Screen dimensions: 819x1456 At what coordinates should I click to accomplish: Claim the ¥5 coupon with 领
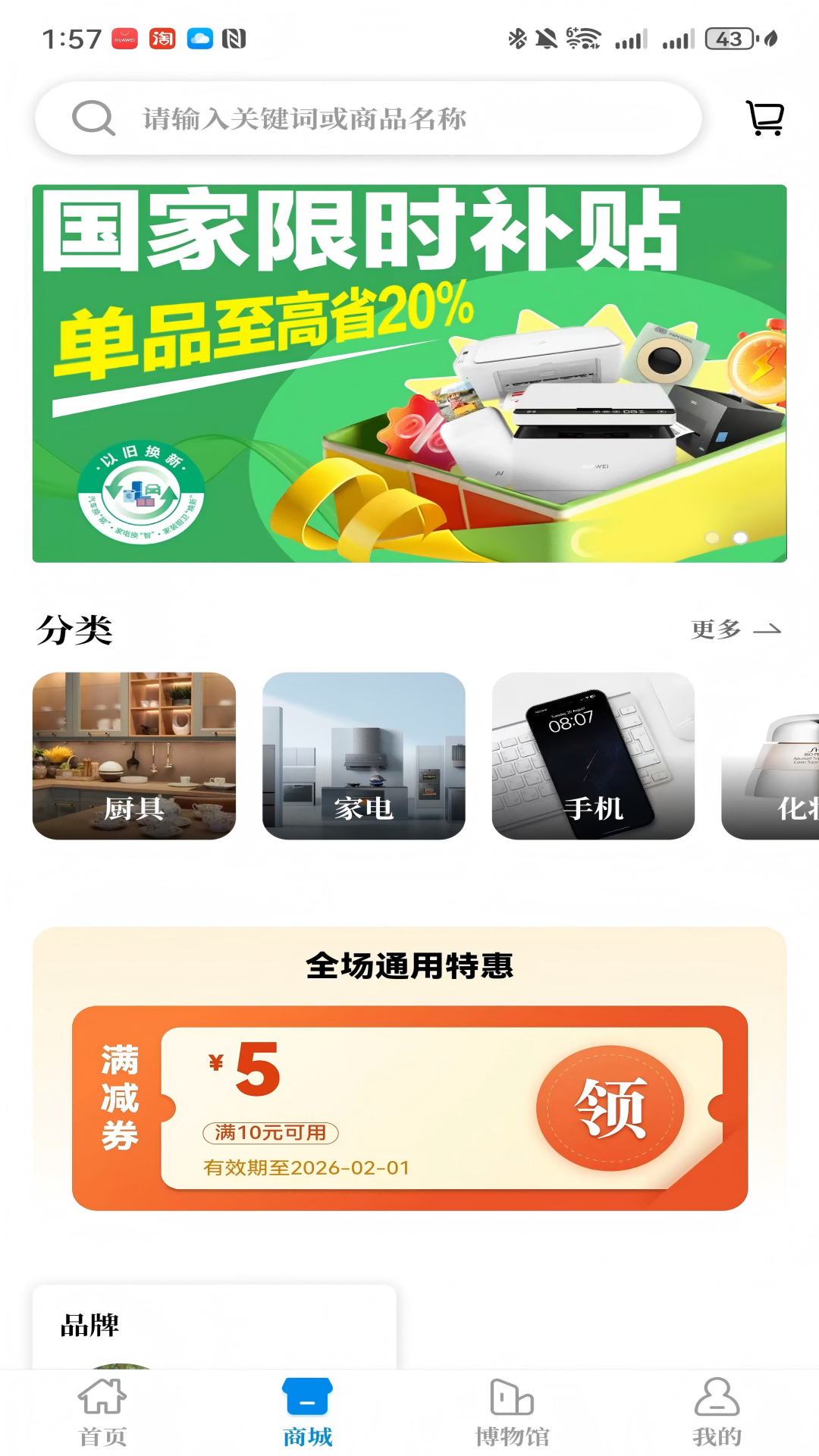click(610, 1108)
